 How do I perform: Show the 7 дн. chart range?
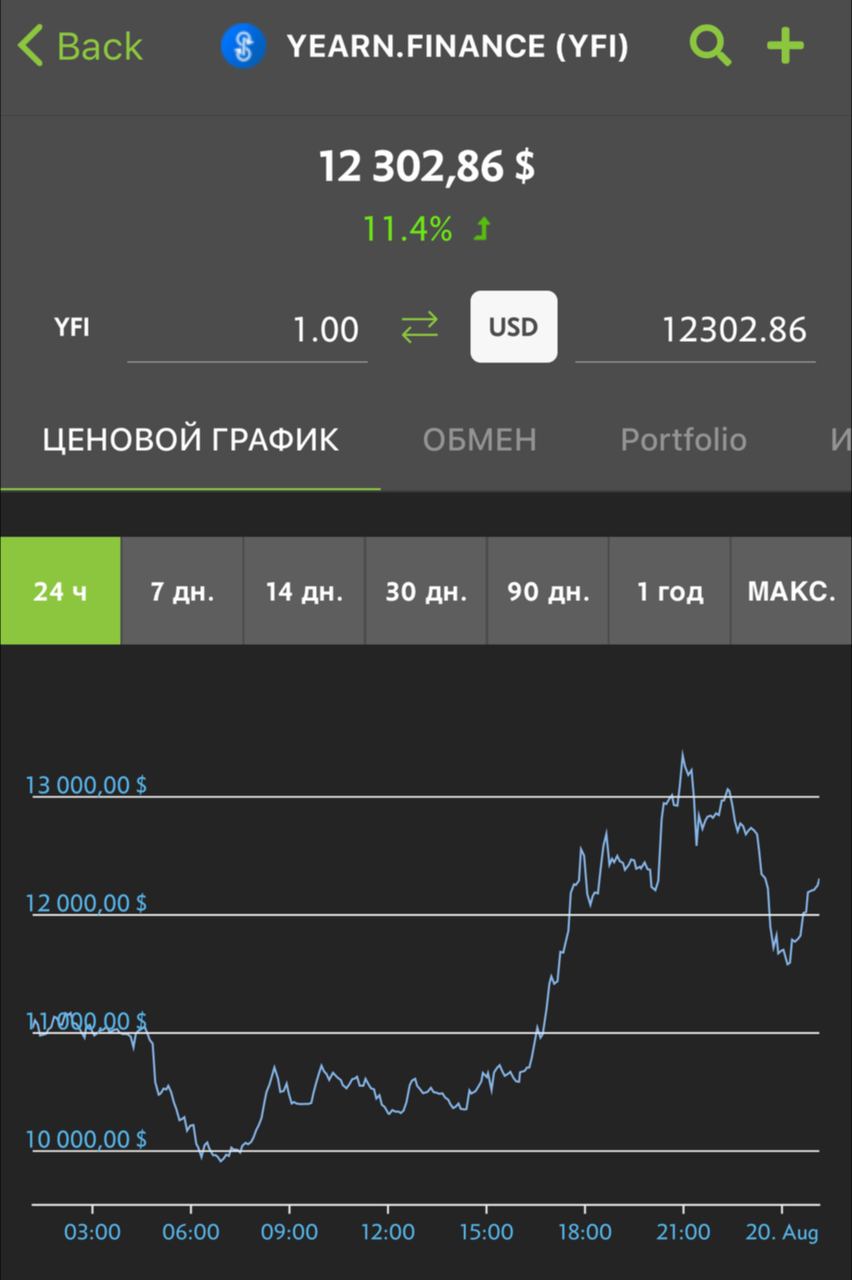[182, 591]
